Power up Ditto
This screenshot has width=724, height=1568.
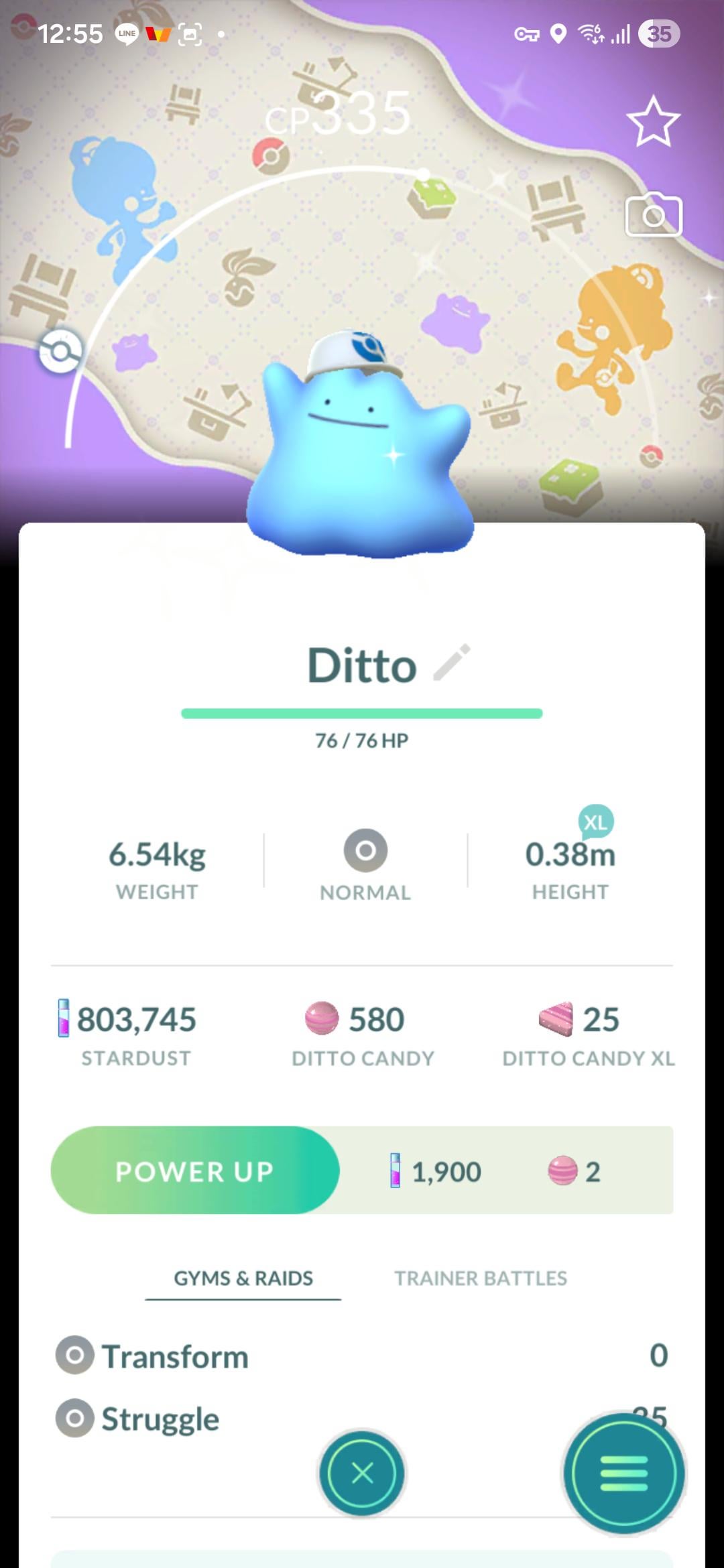click(x=195, y=1171)
